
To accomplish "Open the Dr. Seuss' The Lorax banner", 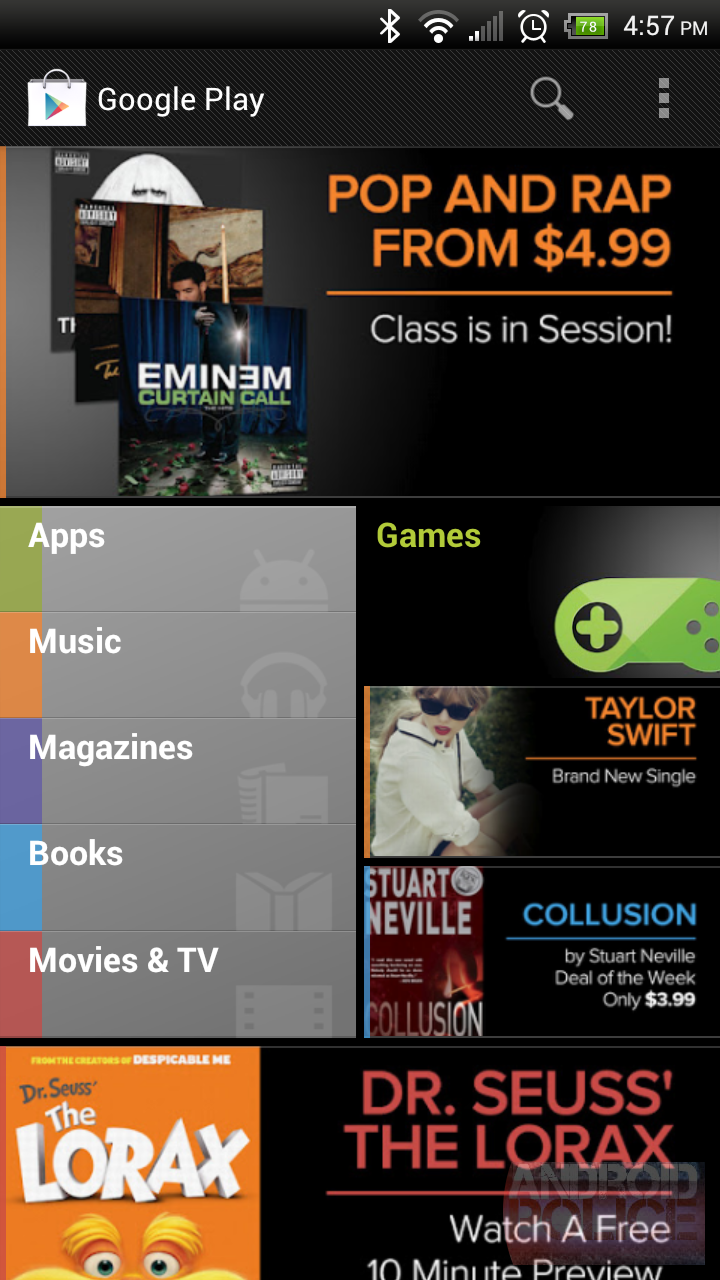I will [x=362, y=1163].
